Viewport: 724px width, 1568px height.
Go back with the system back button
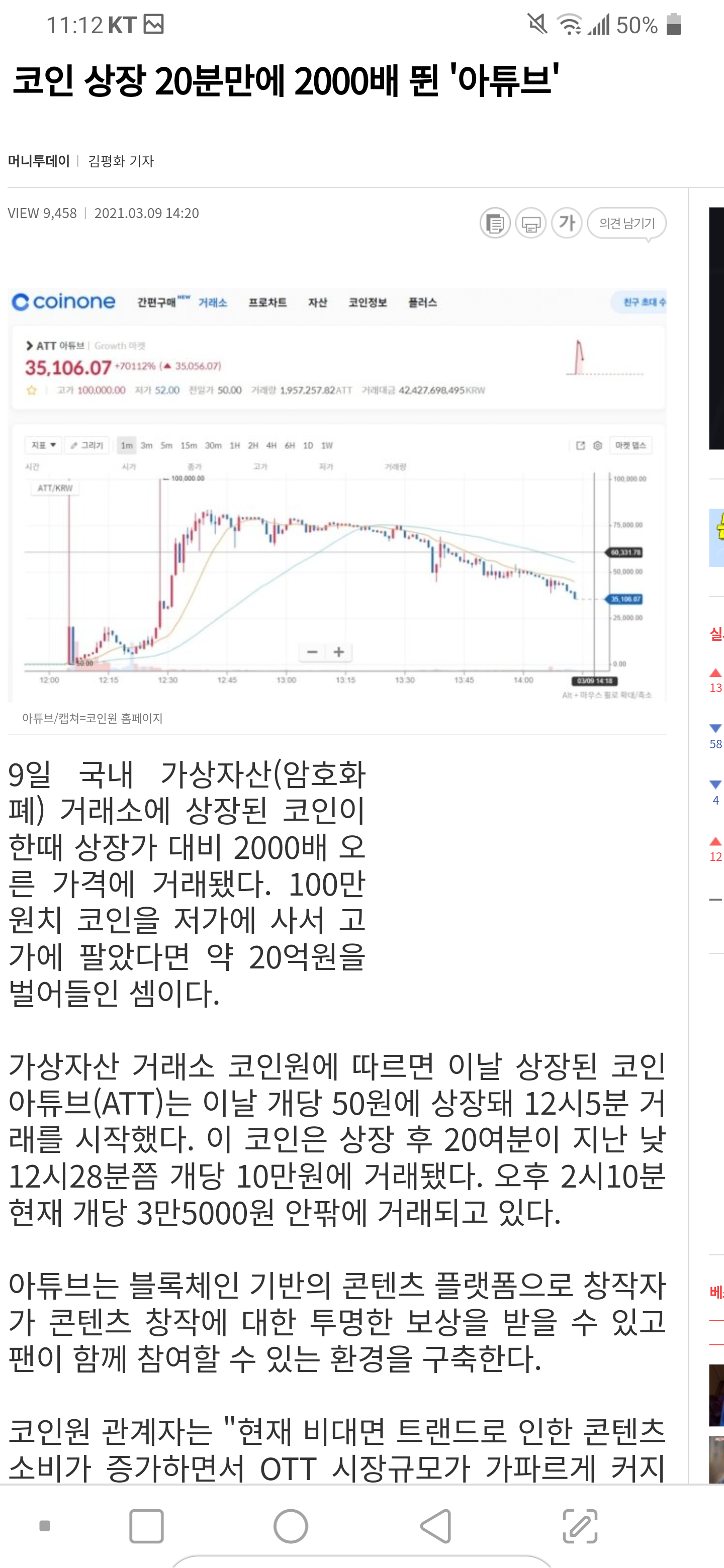(436, 1525)
